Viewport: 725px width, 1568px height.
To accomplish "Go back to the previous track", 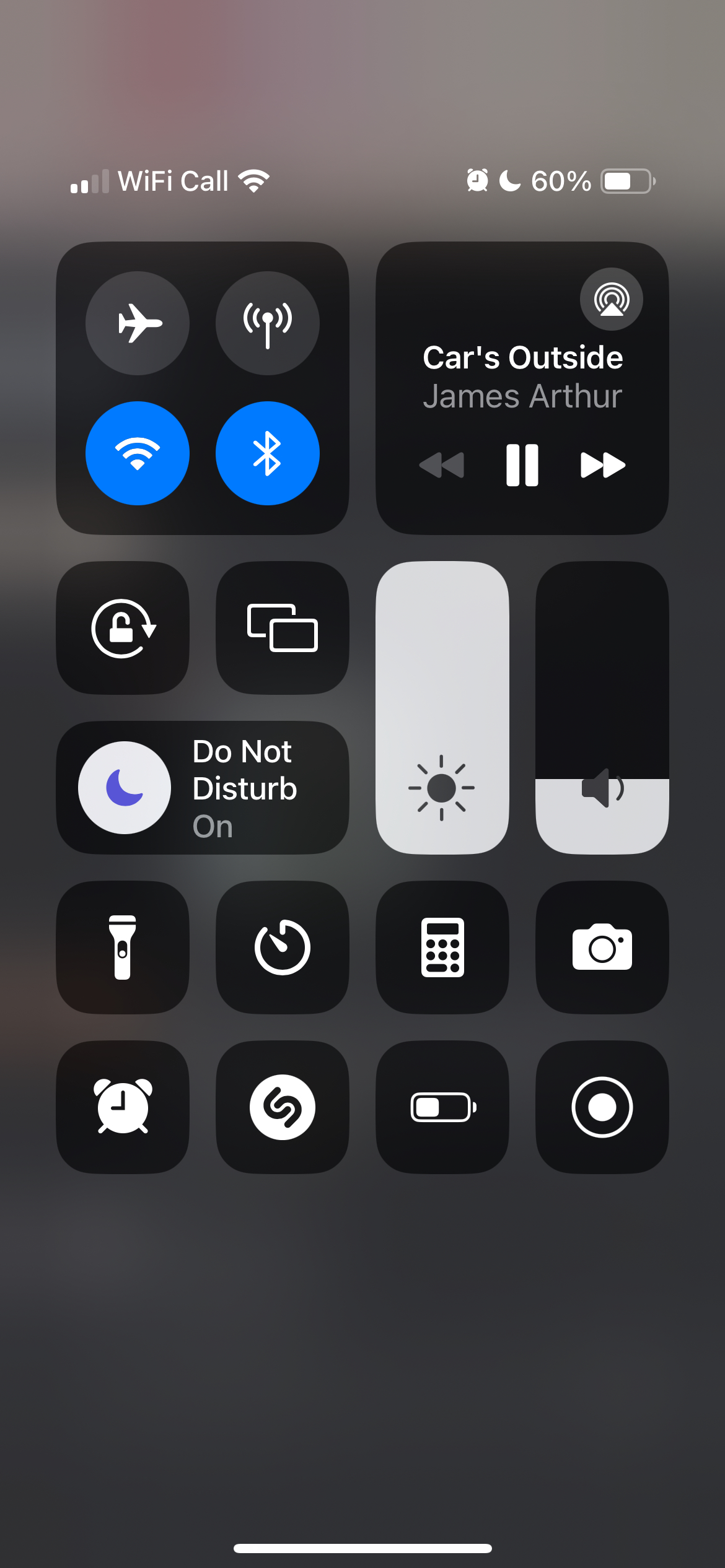I will coord(442,465).
